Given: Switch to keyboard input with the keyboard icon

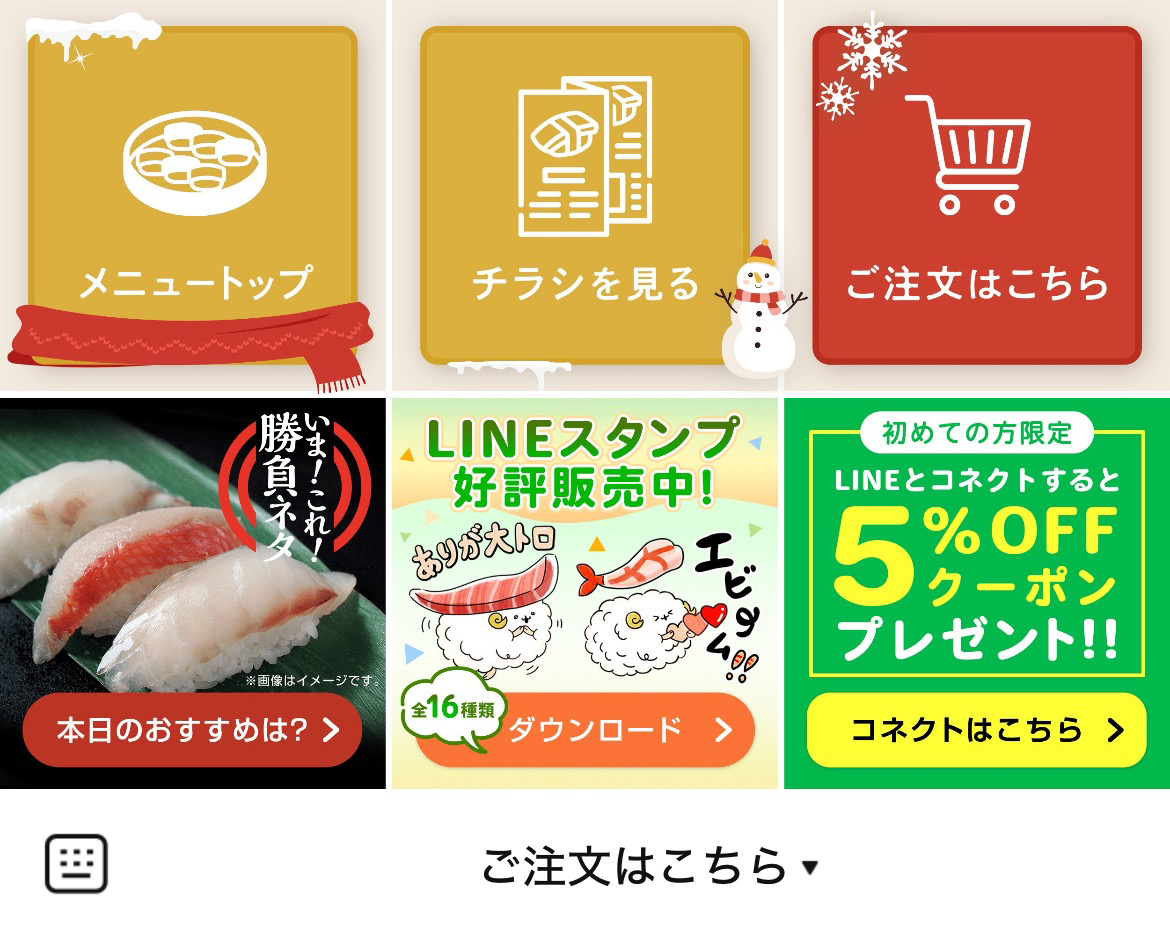Looking at the screenshot, I should (76, 864).
